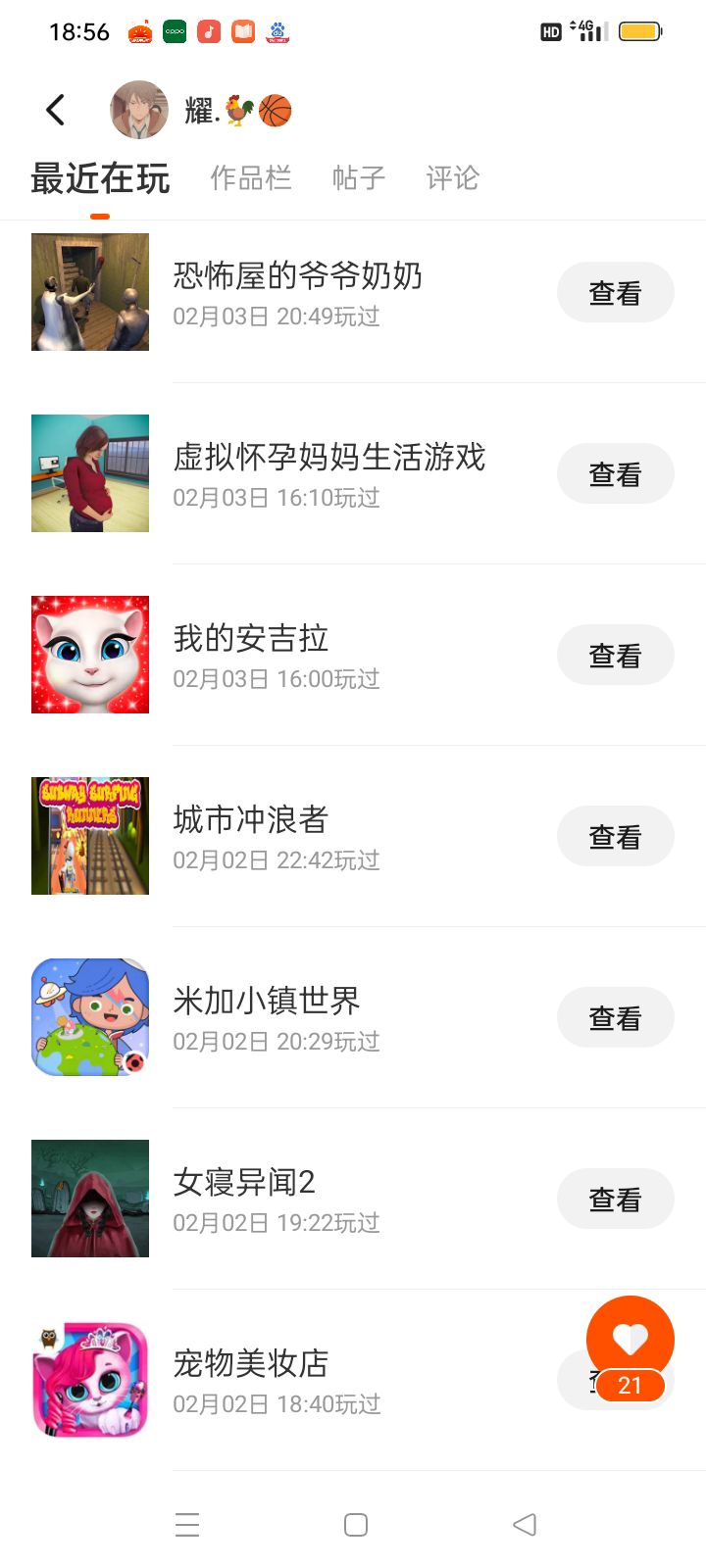
Task: Select the 最近在玩 tab
Action: pyautogui.click(x=100, y=178)
